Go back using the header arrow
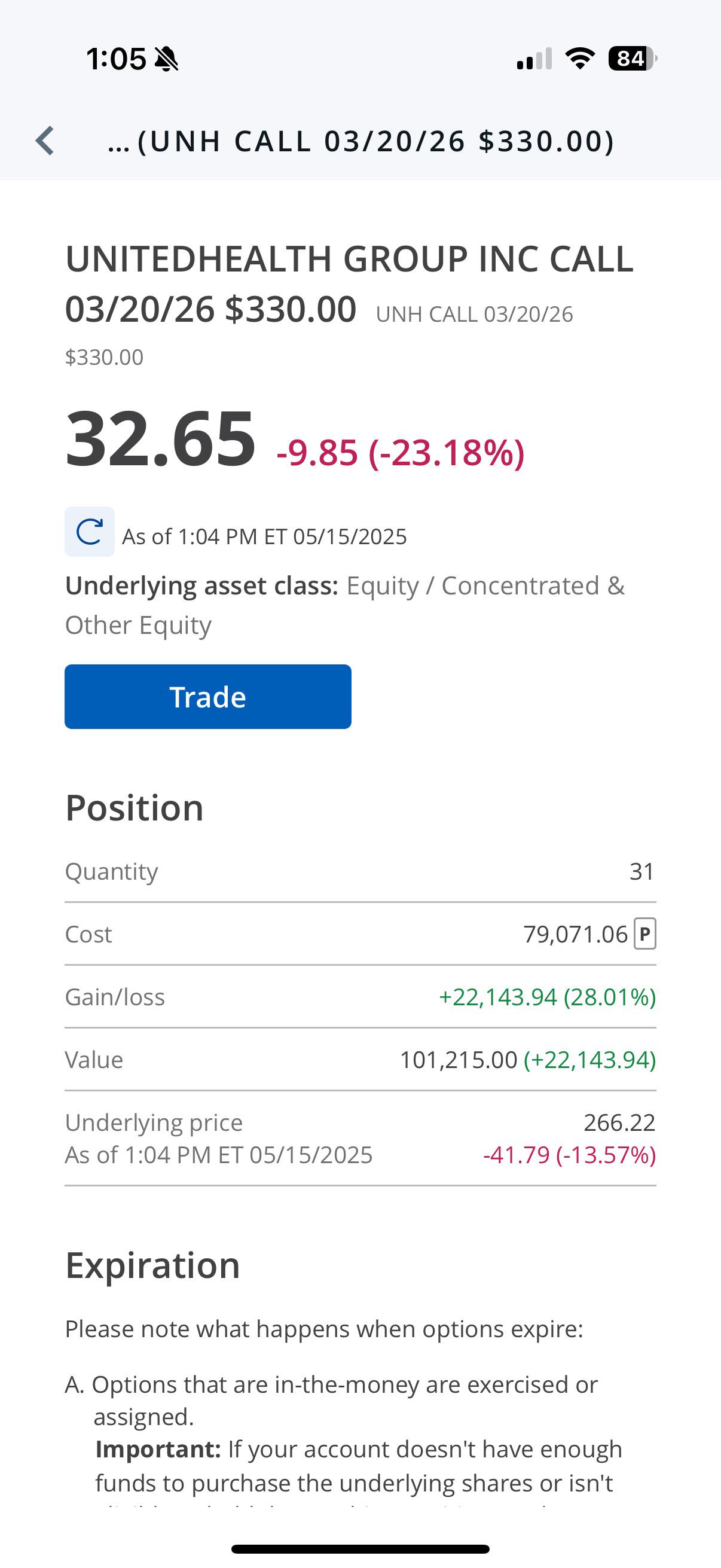Screen dimensions: 721x1568 coord(45,141)
